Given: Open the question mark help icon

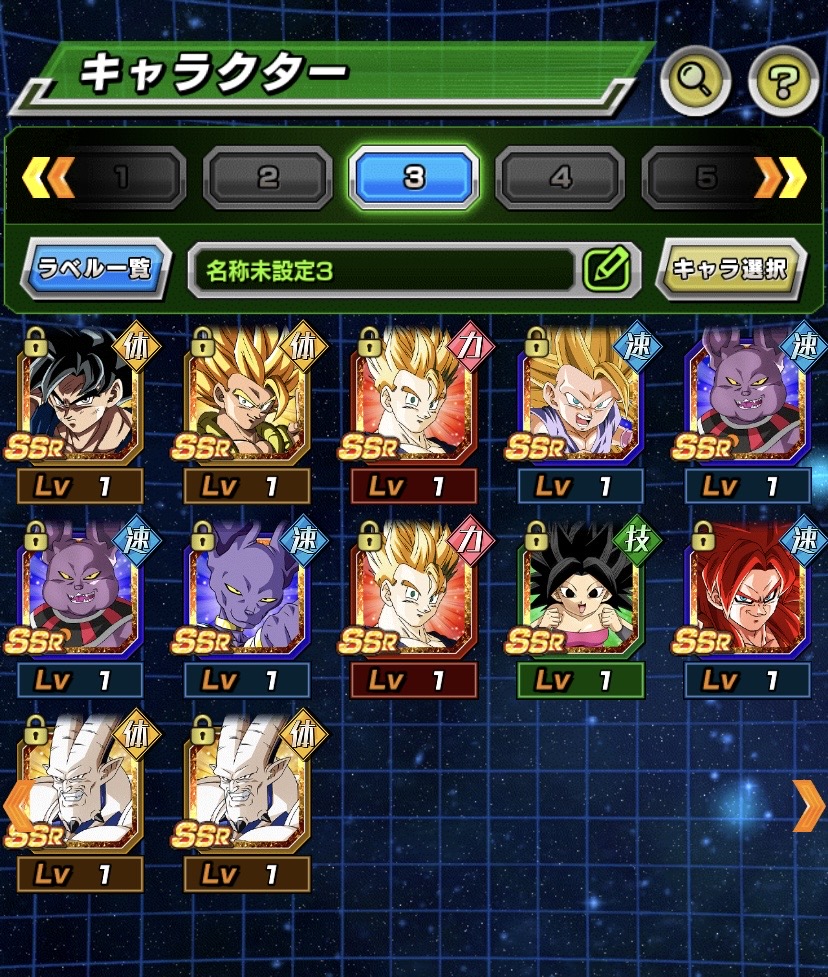Looking at the screenshot, I should tap(783, 80).
